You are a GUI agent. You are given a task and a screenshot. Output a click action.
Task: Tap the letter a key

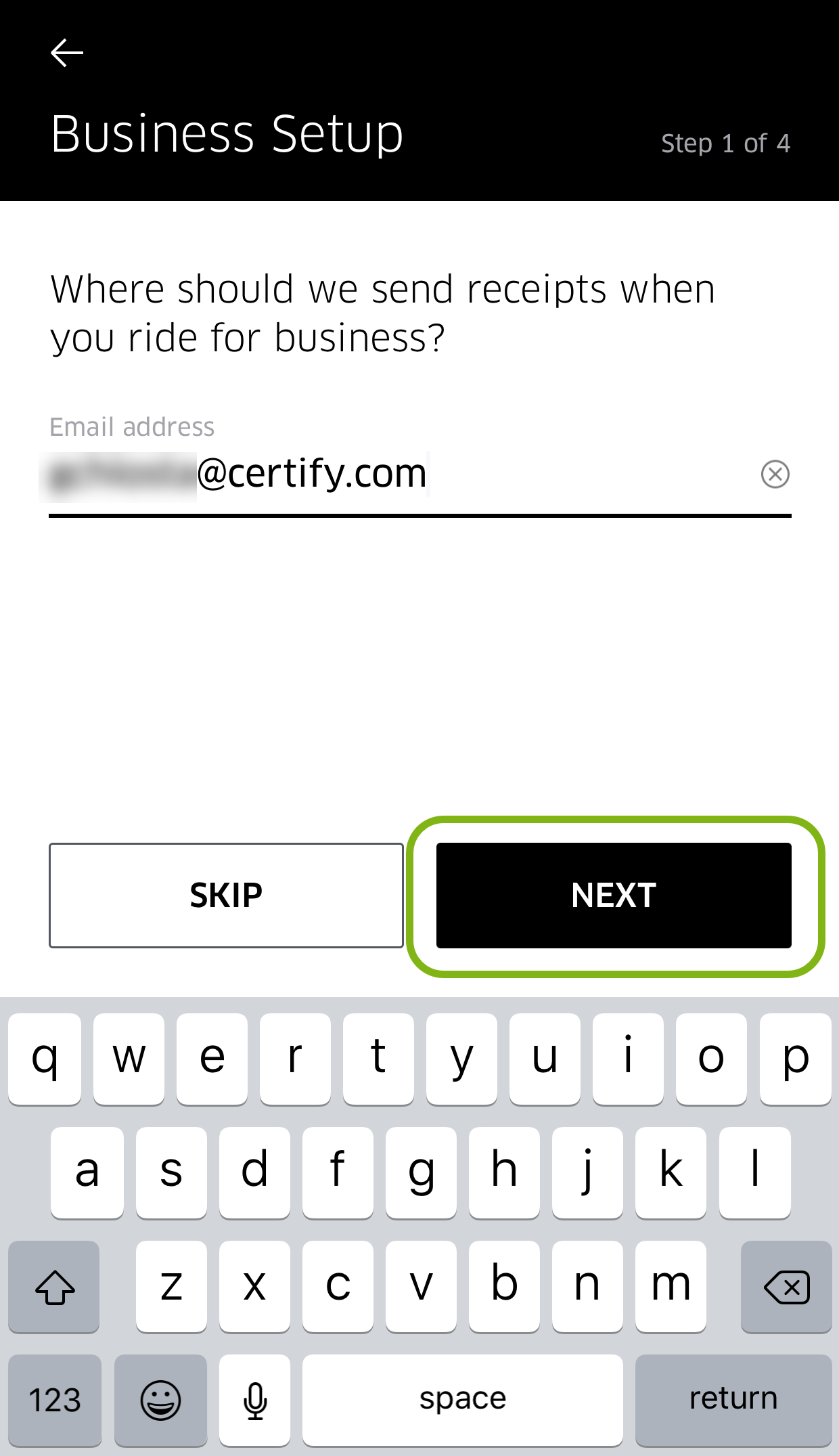point(87,1171)
